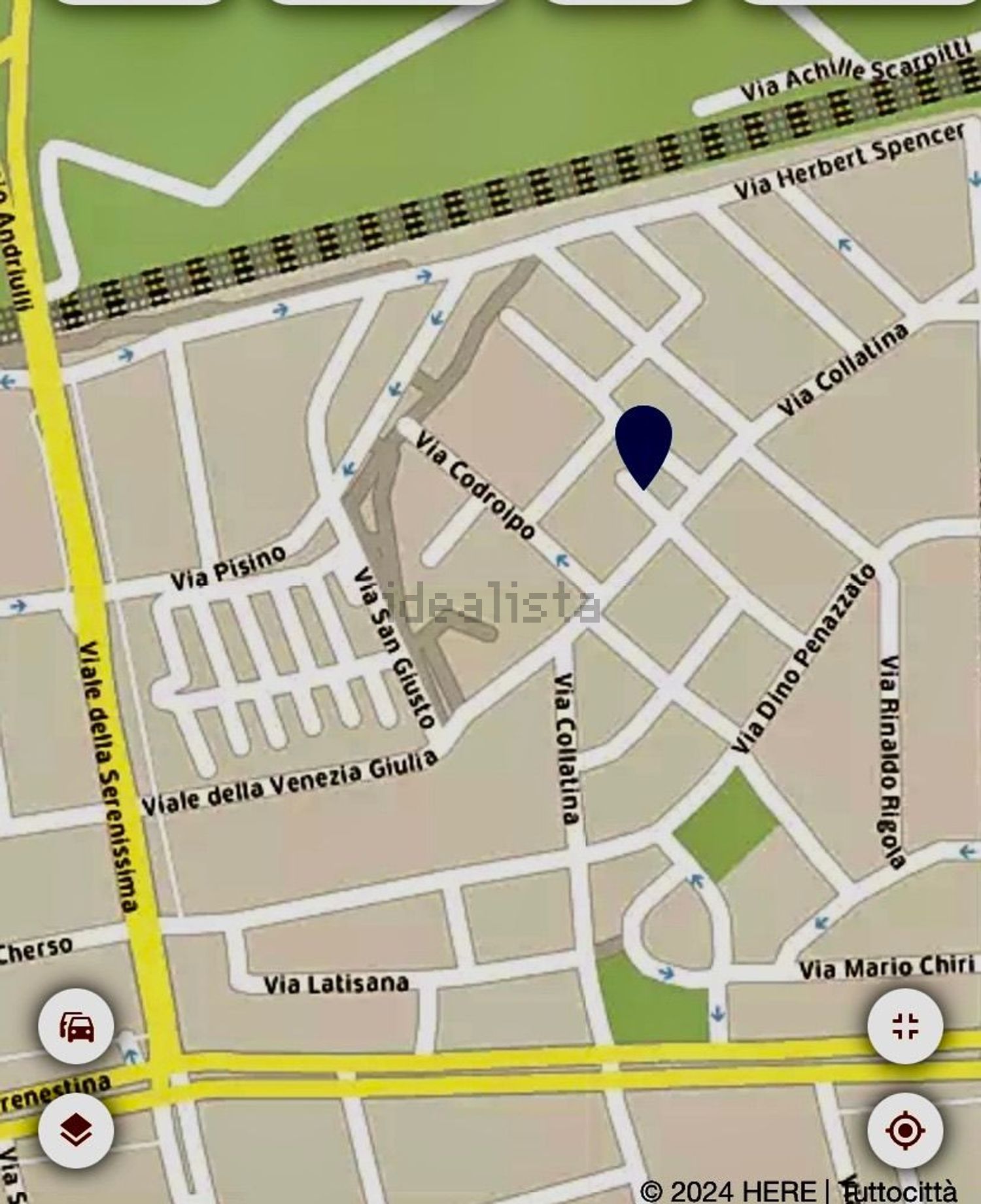
Task: Toggle the traffic view button
Action: tap(76, 1026)
